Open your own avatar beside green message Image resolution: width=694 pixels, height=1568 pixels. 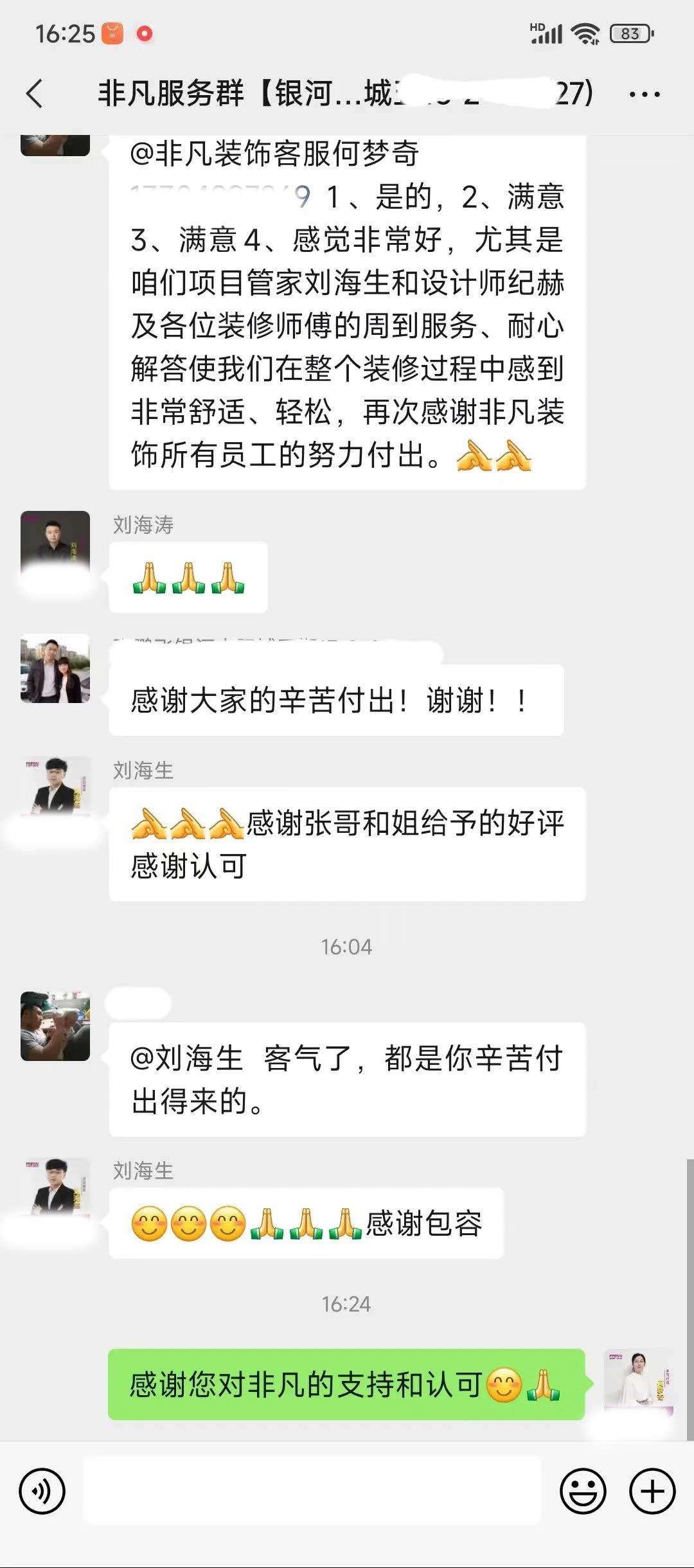pos(638,1383)
